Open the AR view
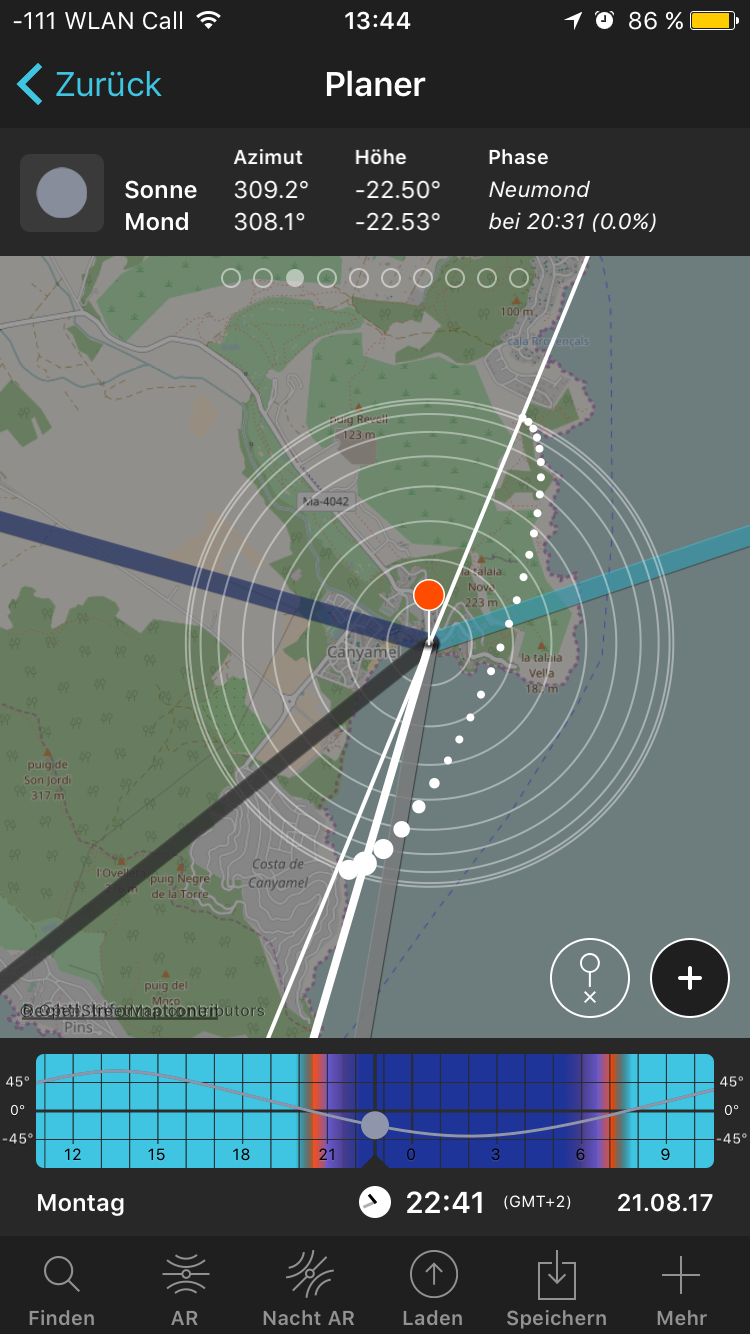 point(184,1290)
